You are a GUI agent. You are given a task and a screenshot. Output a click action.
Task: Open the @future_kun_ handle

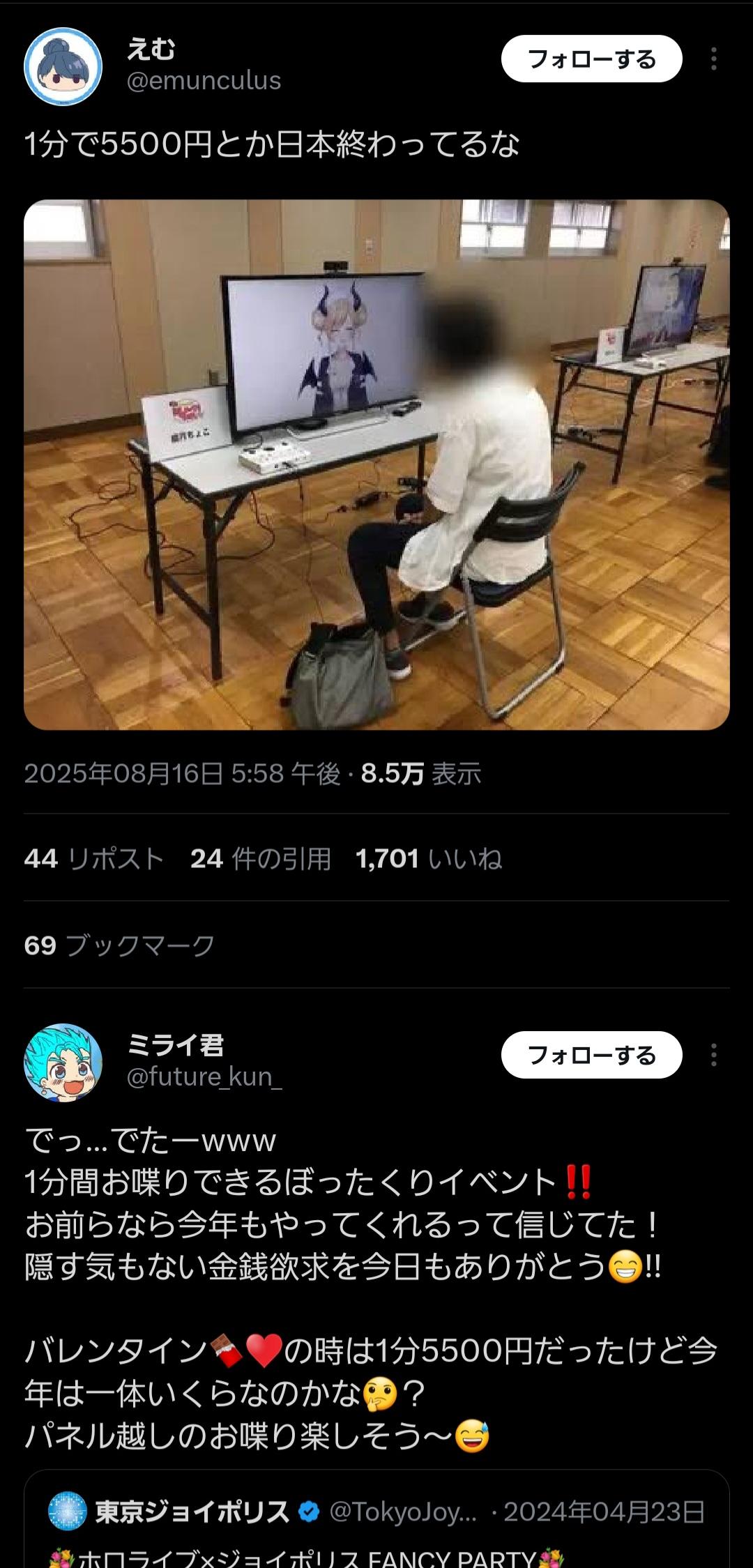[204, 1077]
